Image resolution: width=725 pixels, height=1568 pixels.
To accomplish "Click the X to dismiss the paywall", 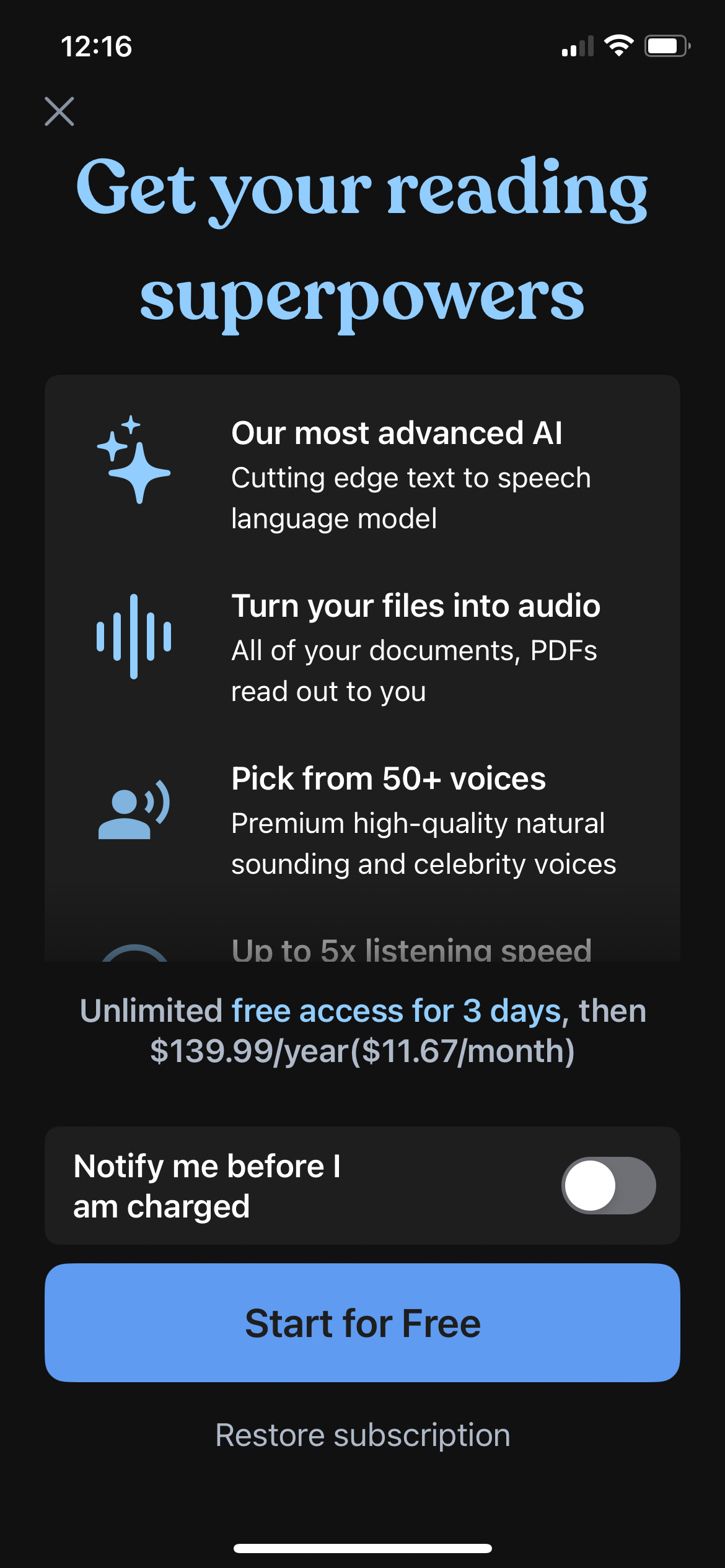I will point(59,112).
